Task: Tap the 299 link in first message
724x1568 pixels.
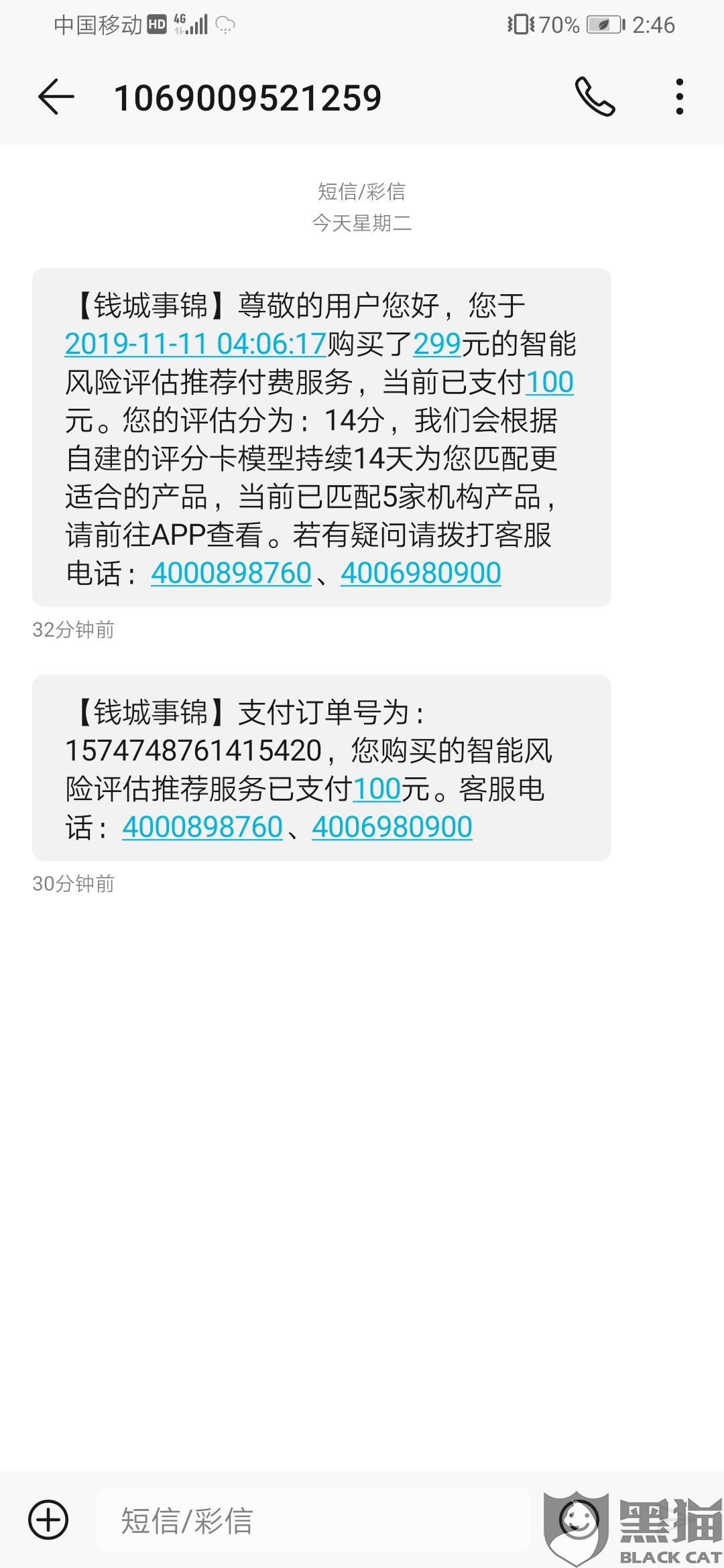Action: (436, 344)
